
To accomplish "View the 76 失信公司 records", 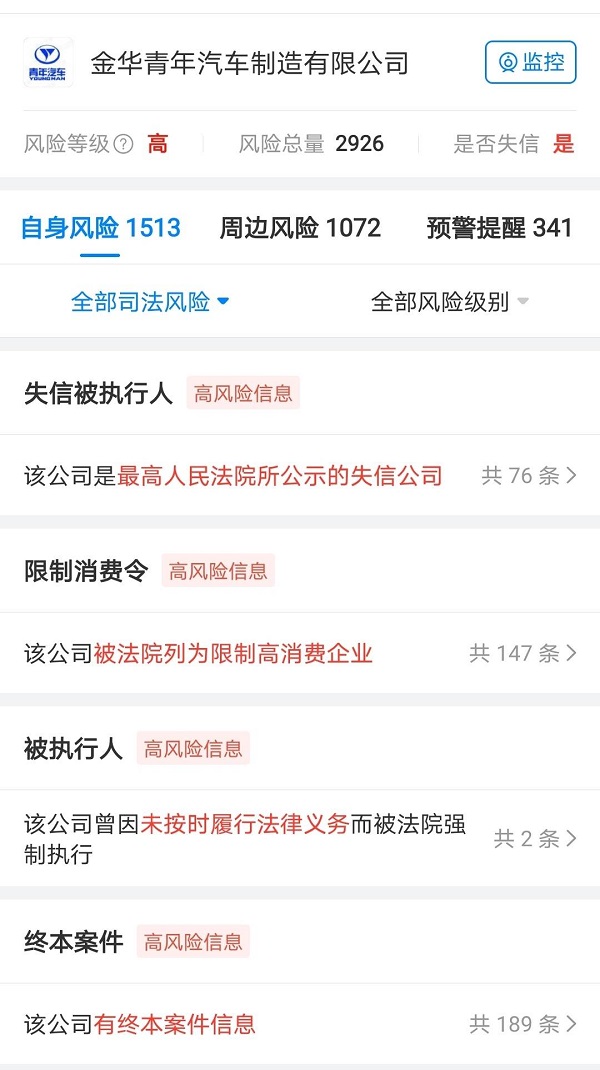I will [529, 476].
